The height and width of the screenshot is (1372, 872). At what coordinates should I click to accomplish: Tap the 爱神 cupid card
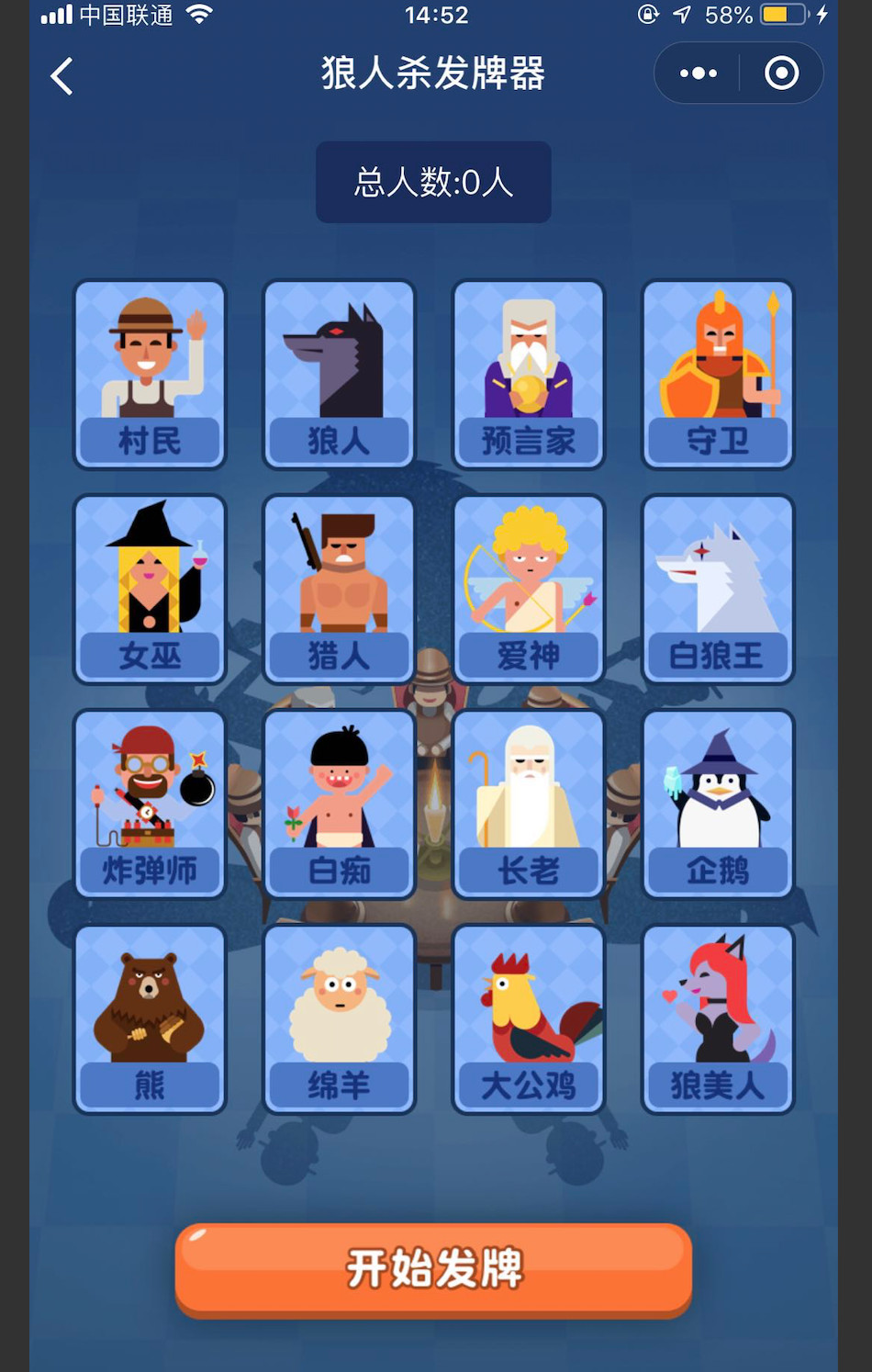pos(529,590)
